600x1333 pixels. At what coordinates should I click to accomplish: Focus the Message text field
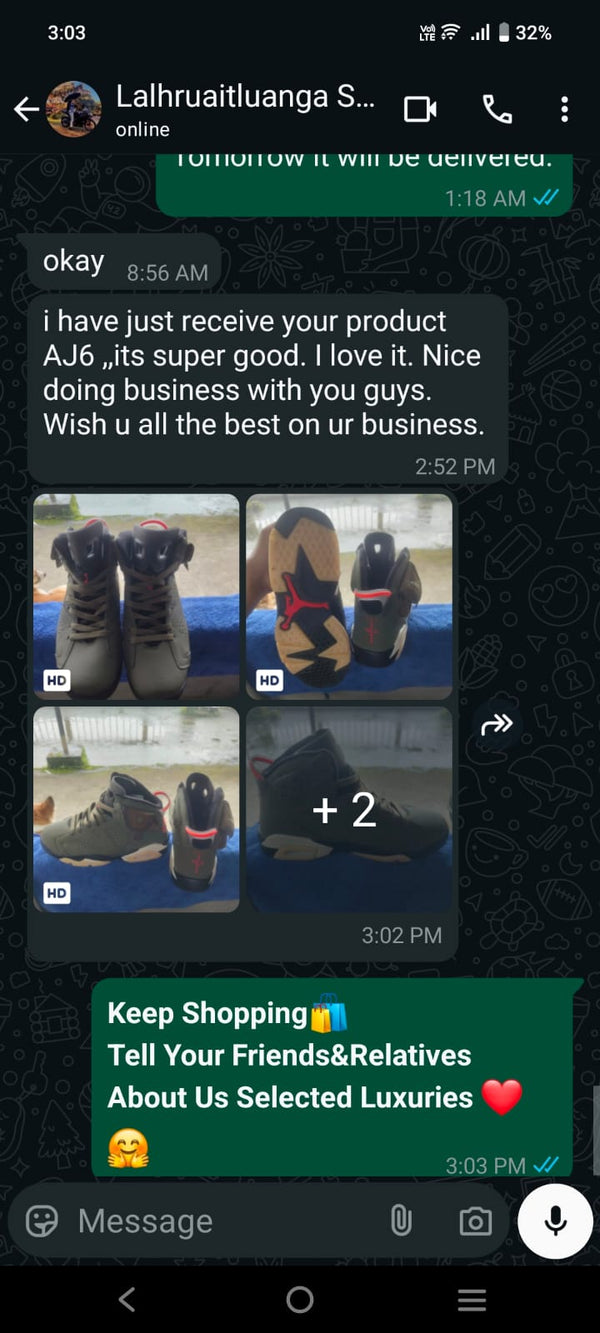(220, 1221)
